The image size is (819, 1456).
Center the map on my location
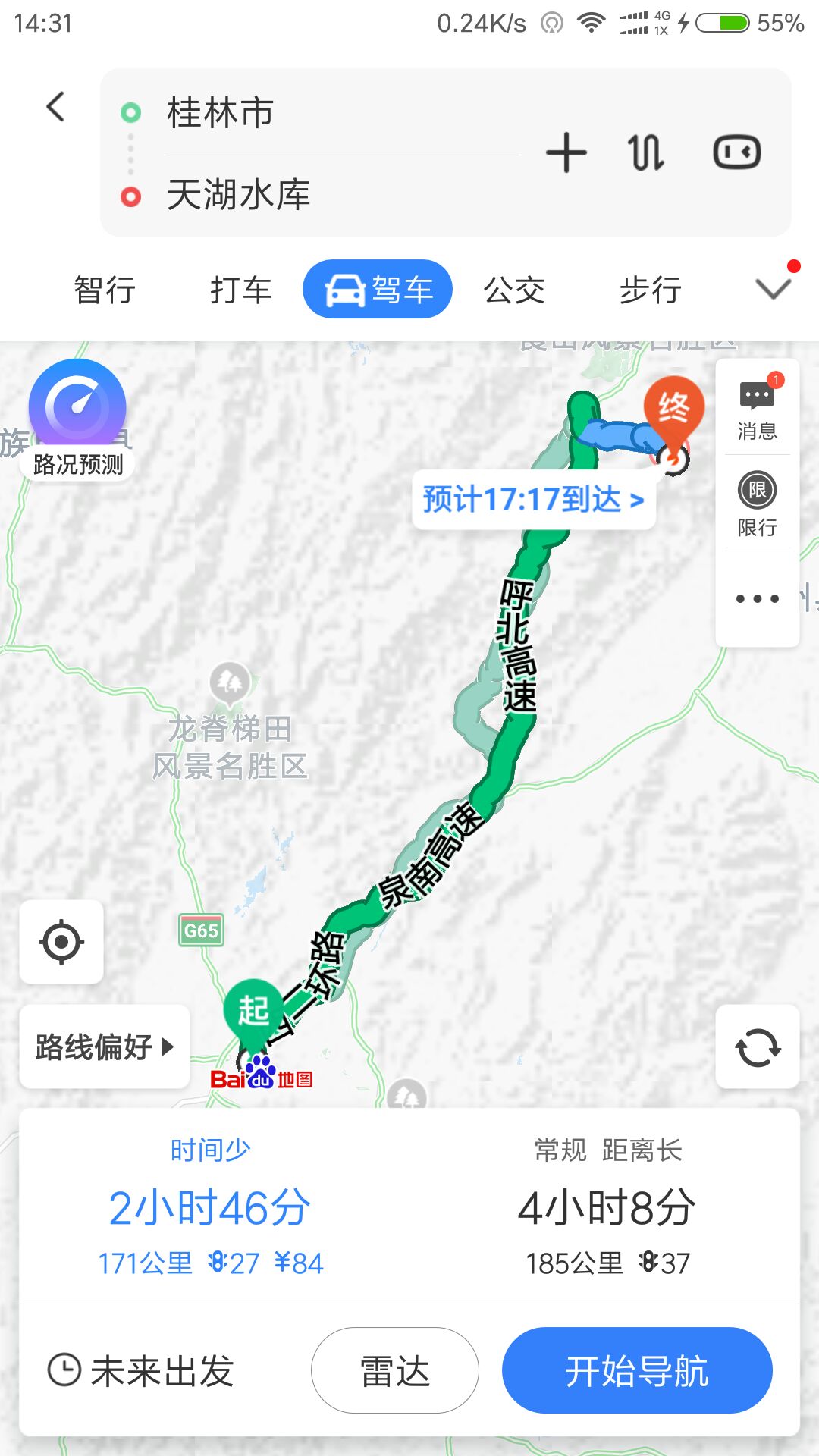point(61,942)
